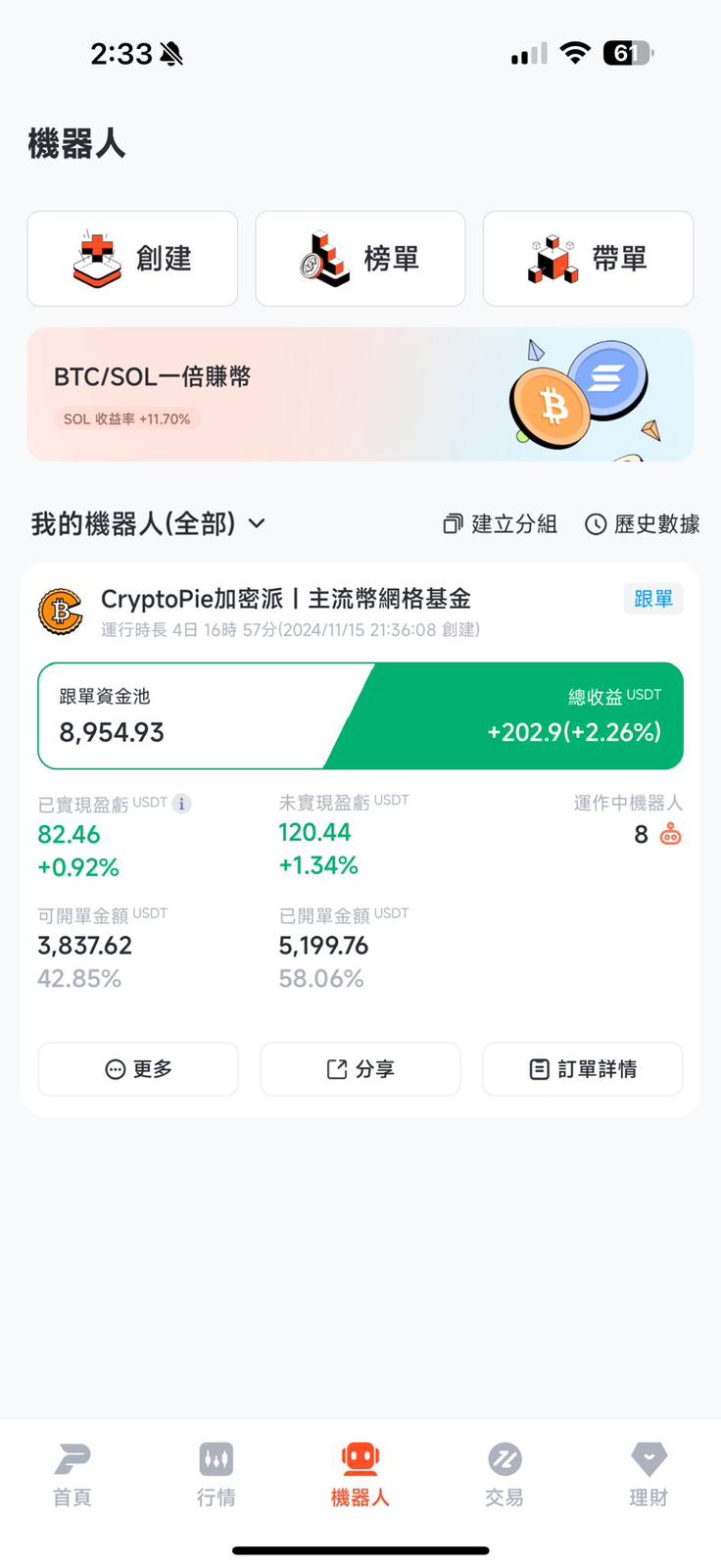Tap the info icon next to 已實現盈虧

[182, 804]
